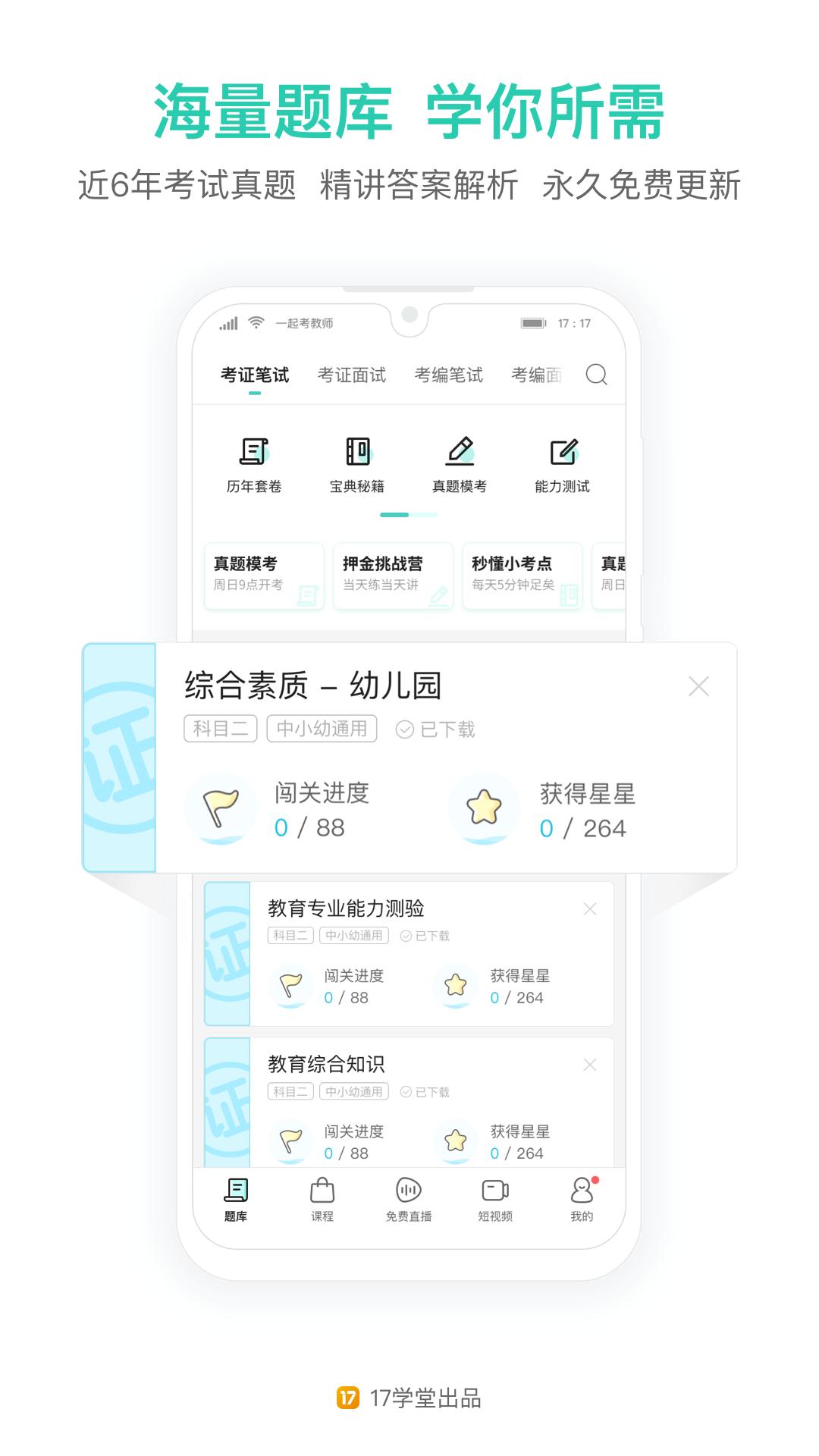Open the search magnifier icon
This screenshot has width=819, height=1456.
(x=598, y=375)
